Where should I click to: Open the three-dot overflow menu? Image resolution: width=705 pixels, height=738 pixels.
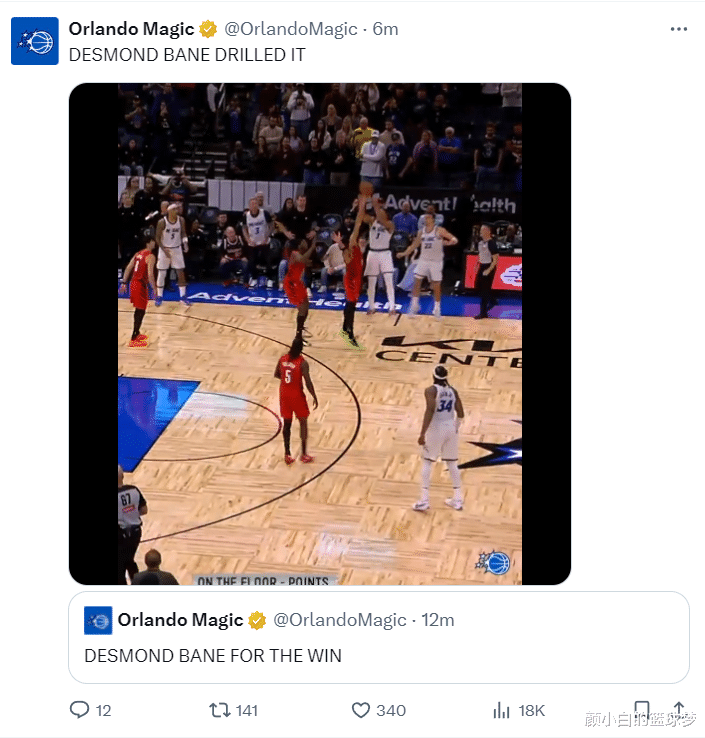point(678,29)
